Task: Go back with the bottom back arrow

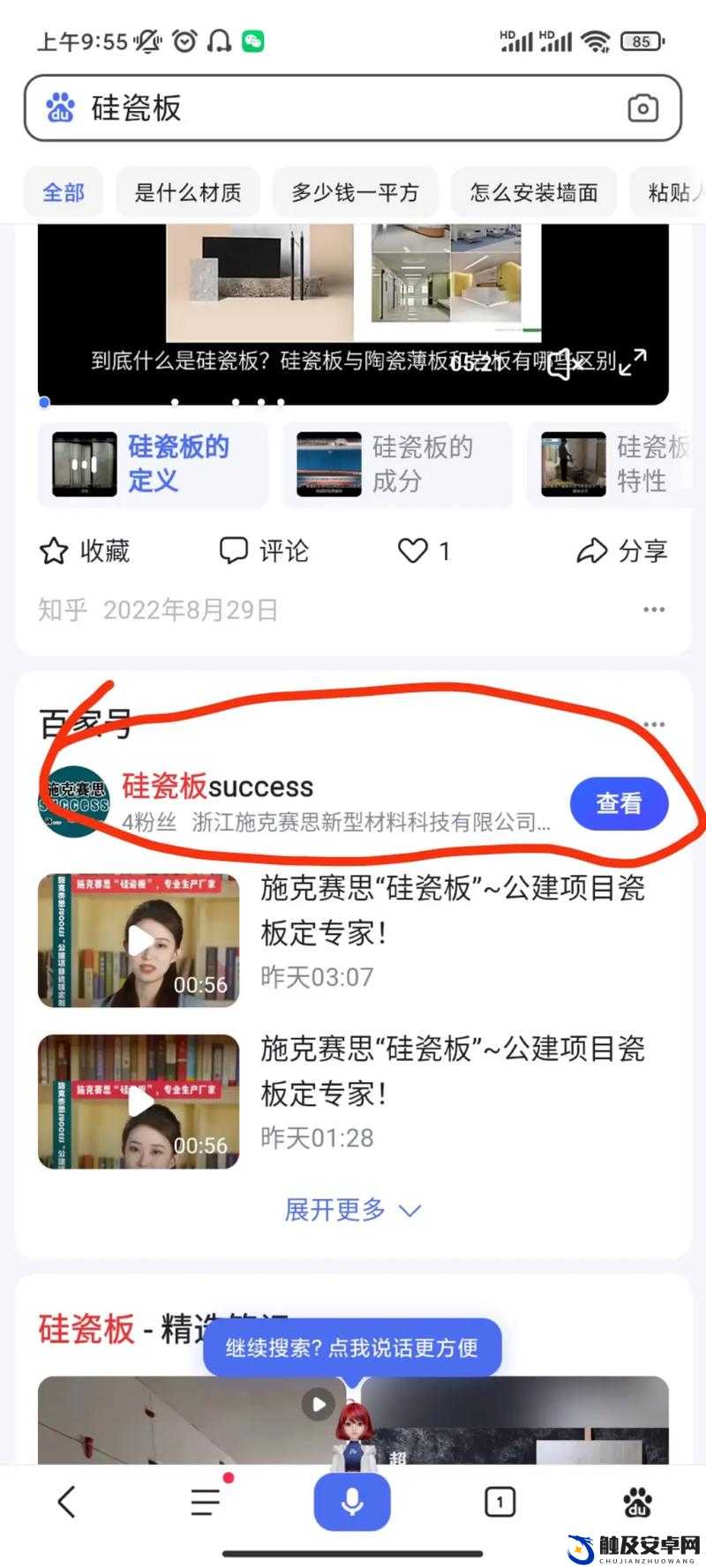Action: click(67, 1501)
